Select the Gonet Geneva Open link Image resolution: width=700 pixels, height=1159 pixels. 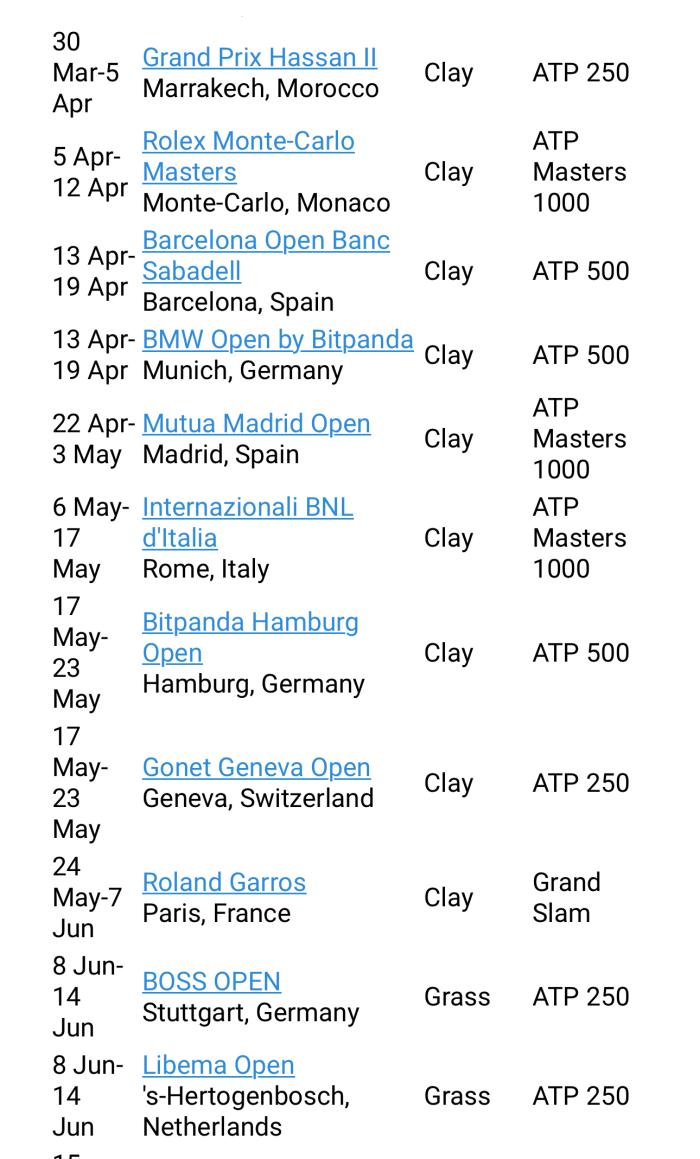coord(256,767)
